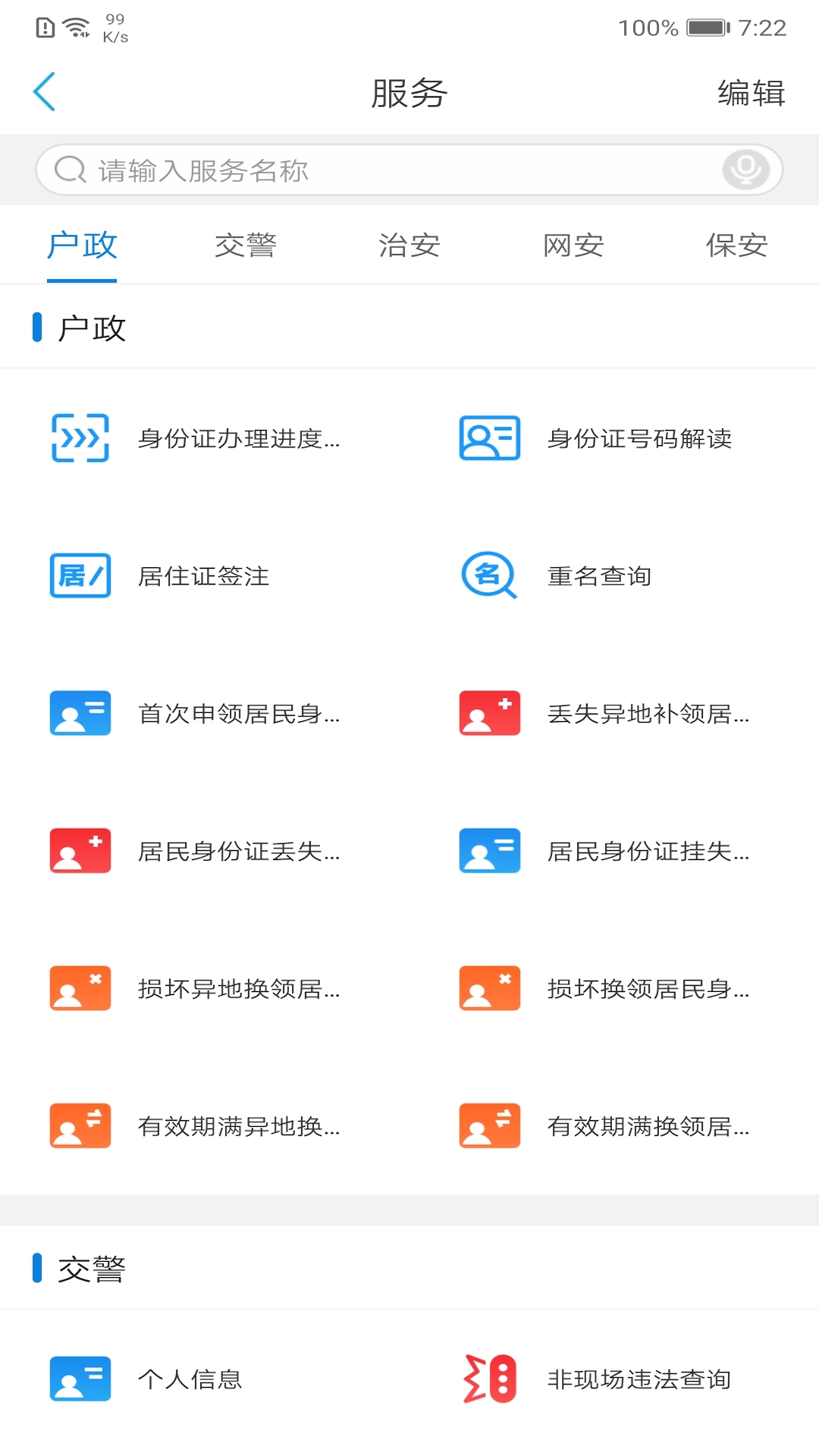Image resolution: width=819 pixels, height=1456 pixels.
Task: Open the 非现场违法查询 traffic violation icon
Action: pyautogui.click(x=489, y=1380)
